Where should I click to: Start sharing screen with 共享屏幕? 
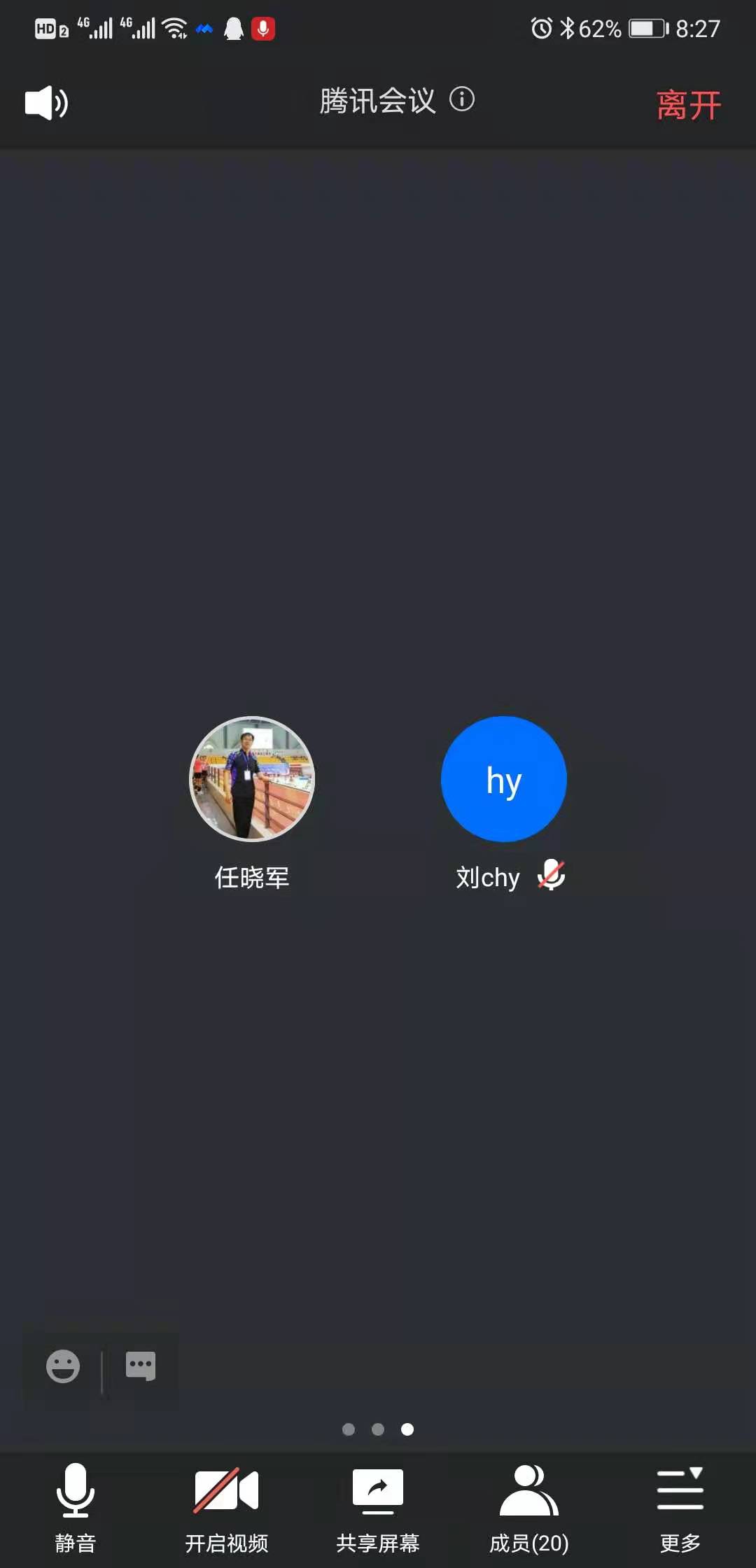(377, 1505)
